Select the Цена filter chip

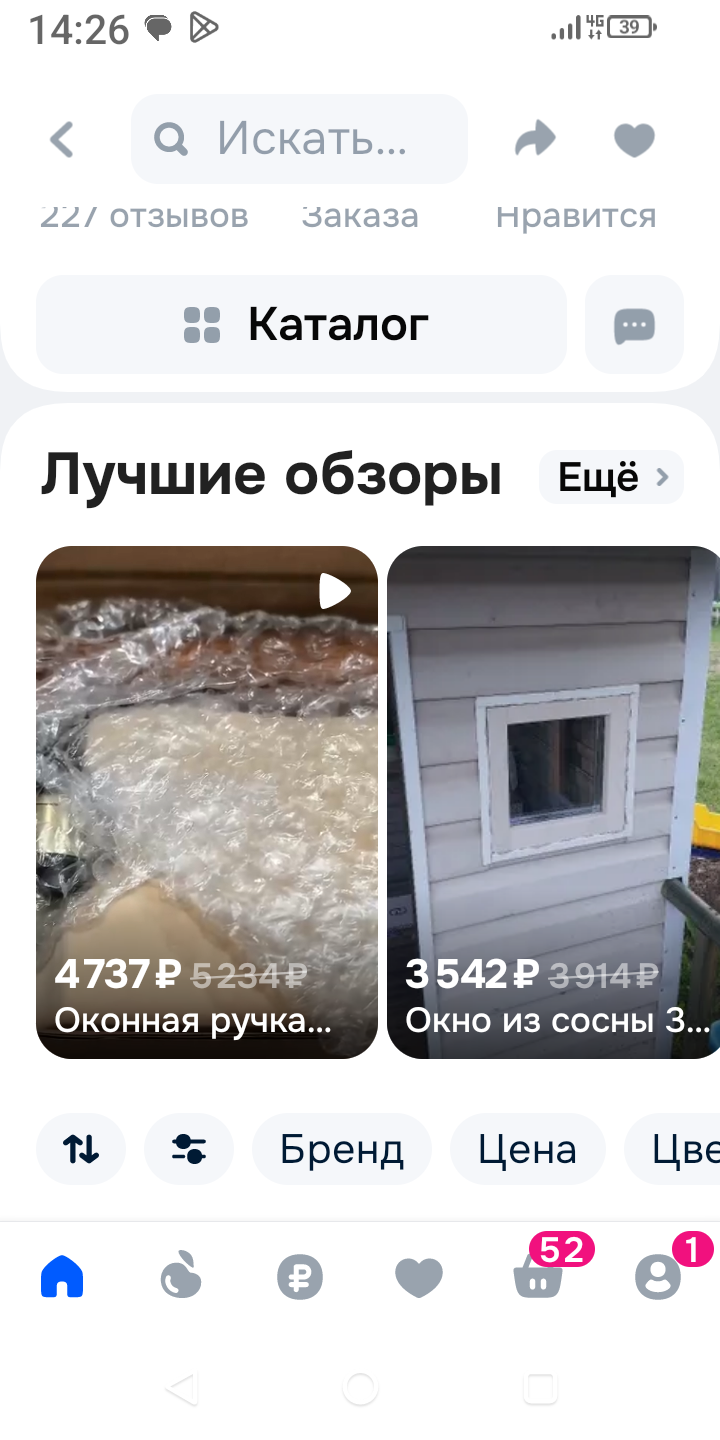pyautogui.click(x=527, y=1150)
